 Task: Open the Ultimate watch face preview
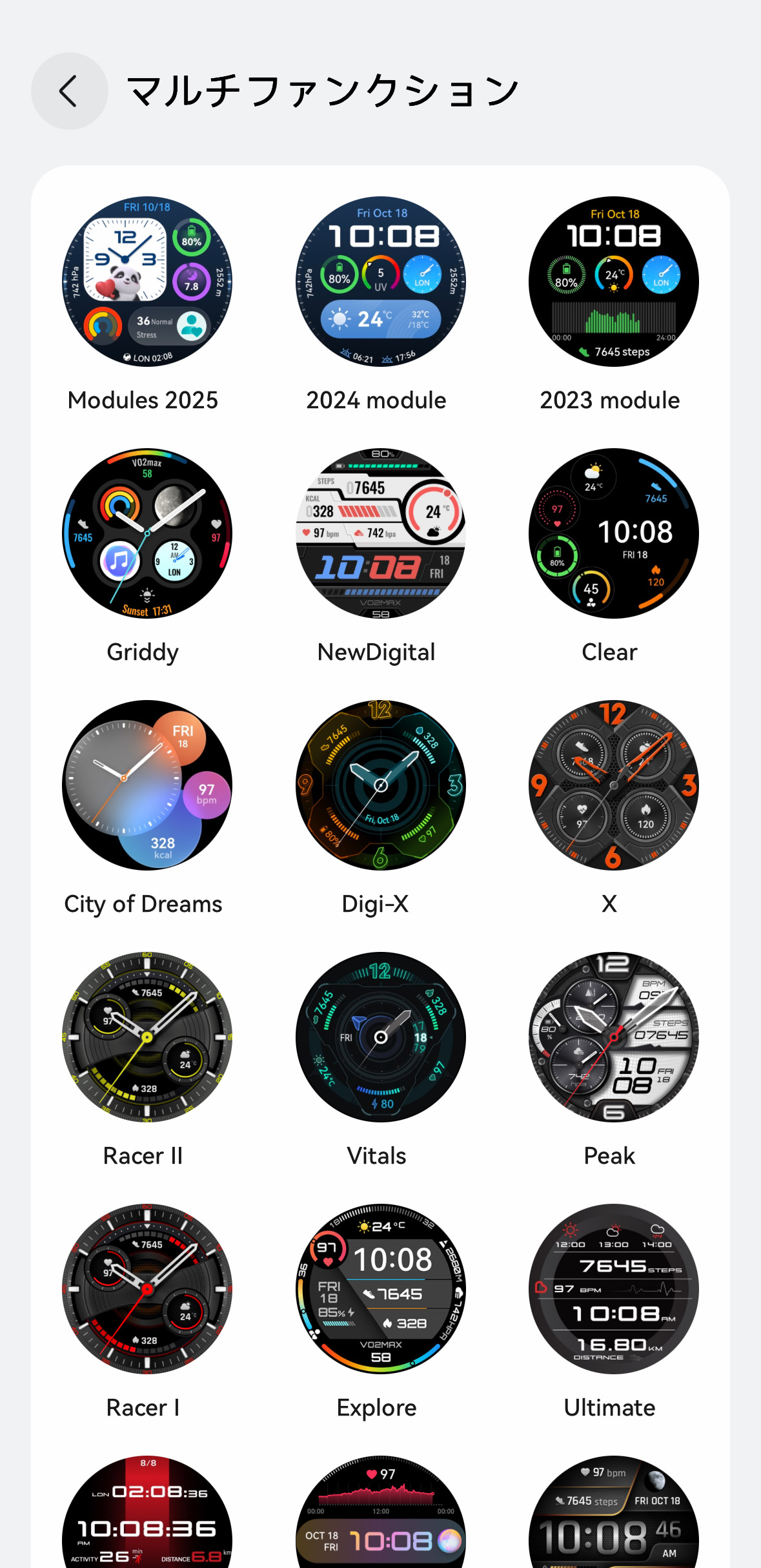[610, 1288]
